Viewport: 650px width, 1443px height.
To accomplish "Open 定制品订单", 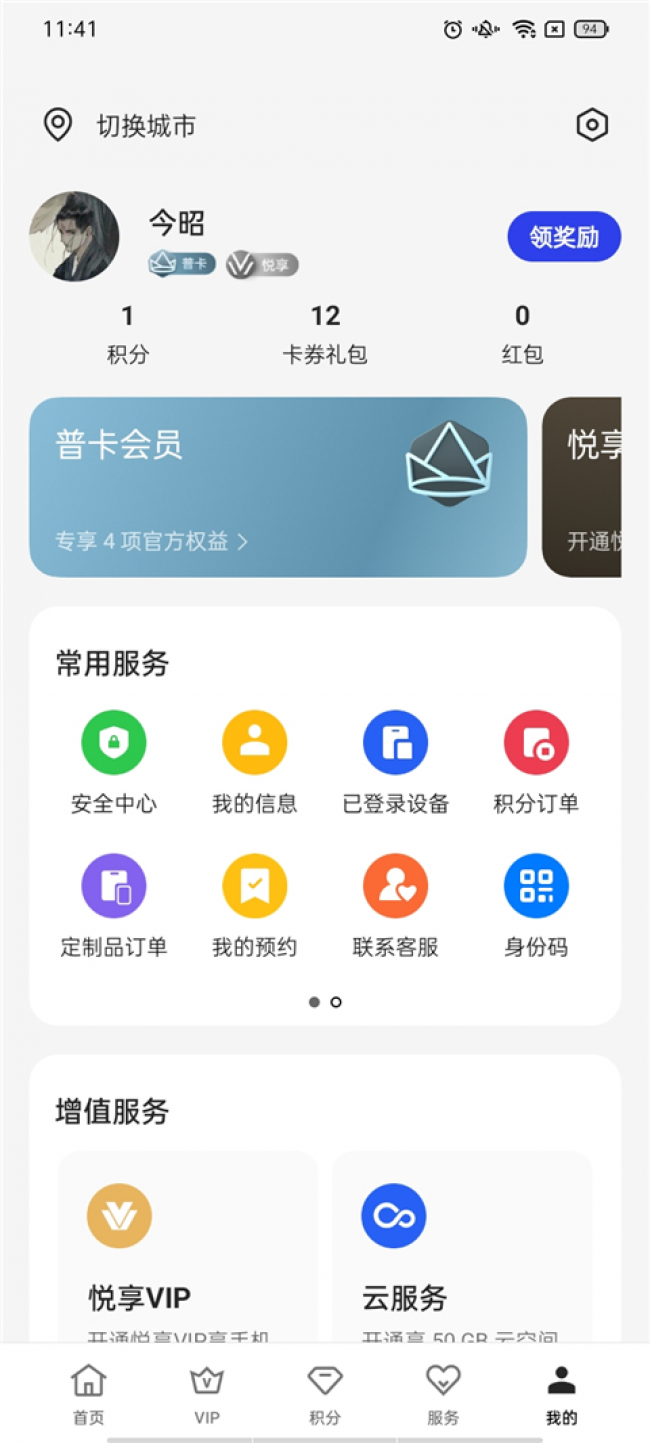I will [x=114, y=904].
